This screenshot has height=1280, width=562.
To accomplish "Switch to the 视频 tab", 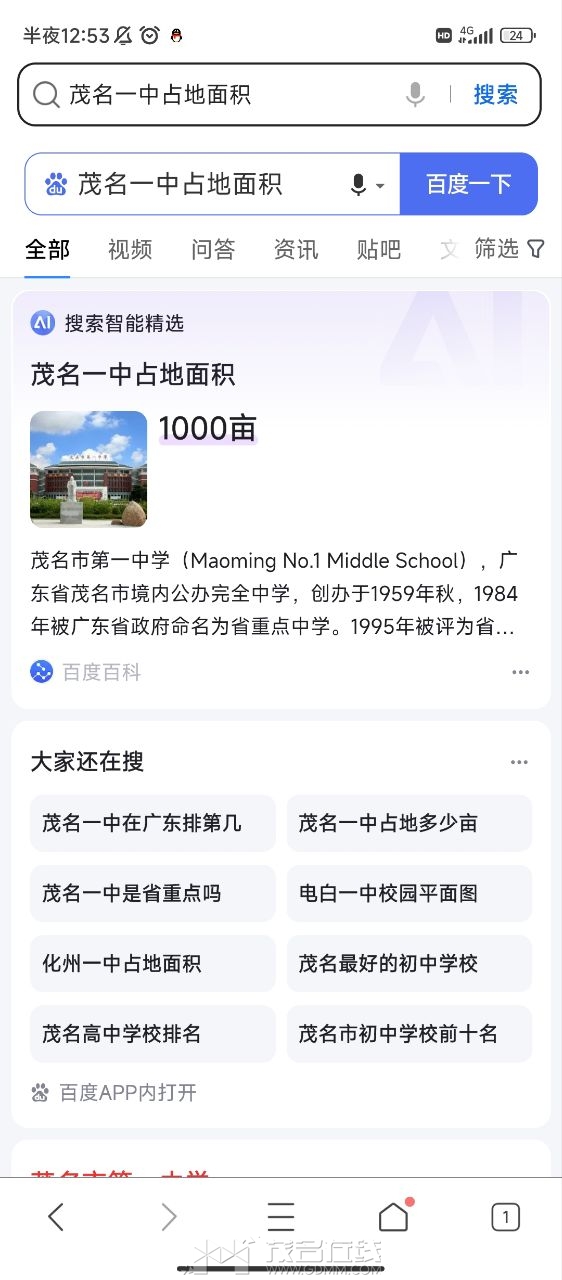I will 130,249.
